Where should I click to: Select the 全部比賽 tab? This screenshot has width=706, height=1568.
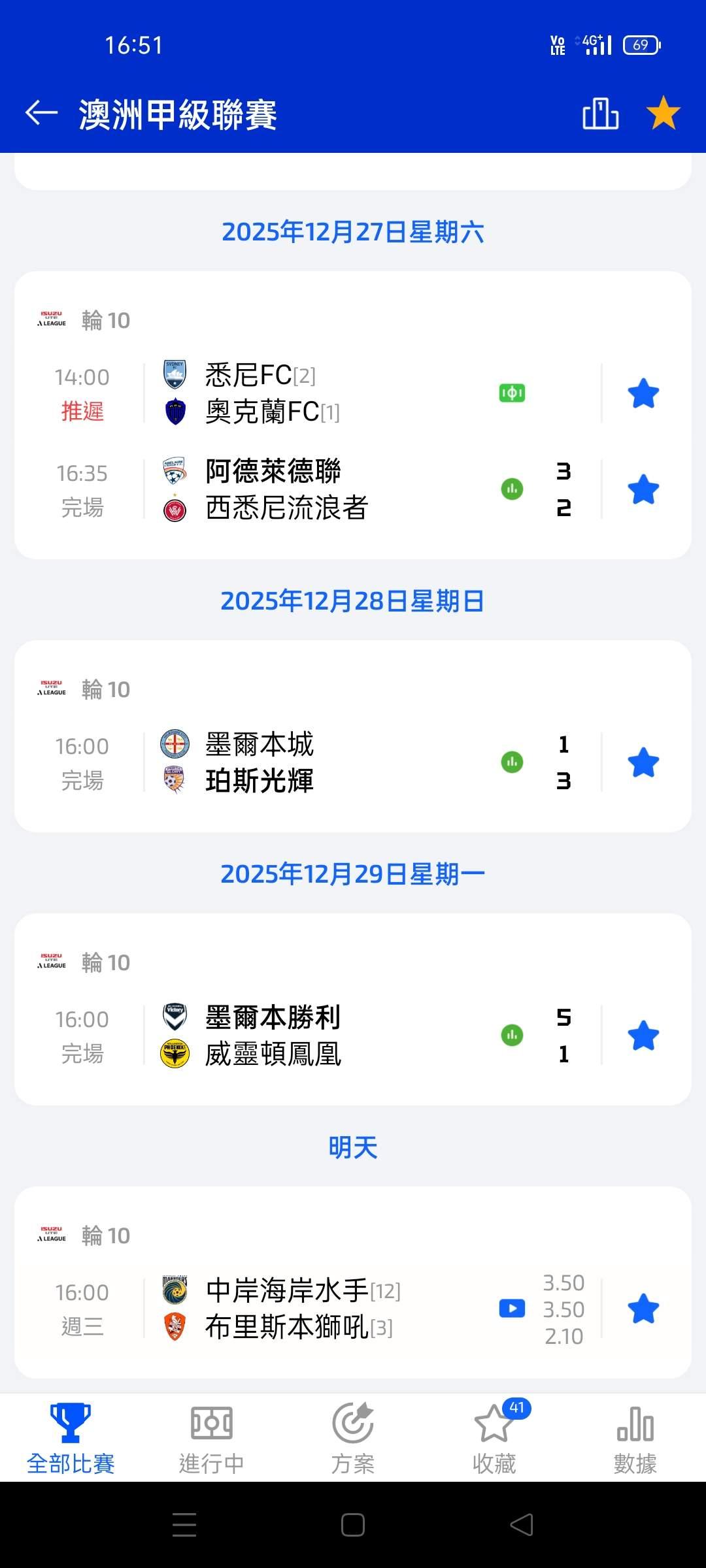71,1437
